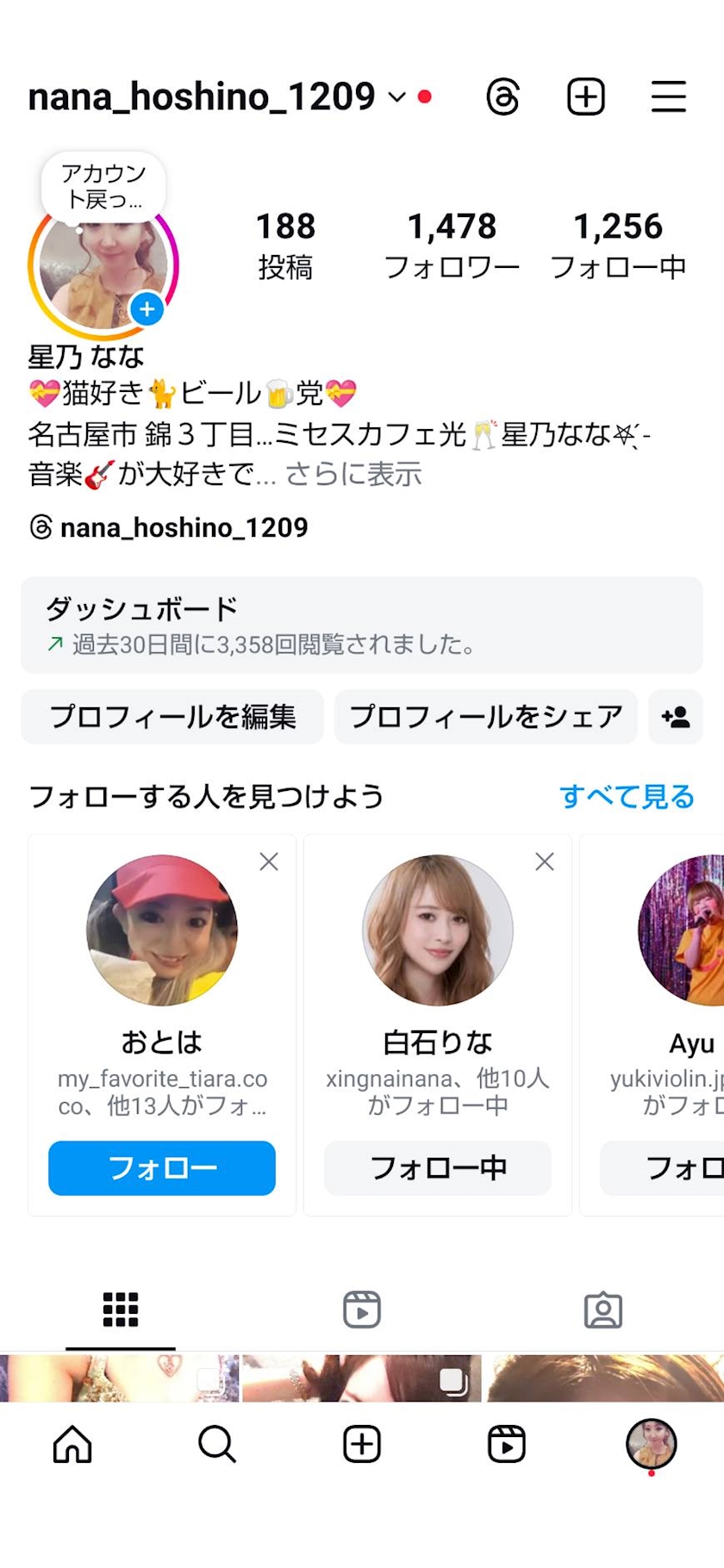View the profile story picture

point(103,267)
